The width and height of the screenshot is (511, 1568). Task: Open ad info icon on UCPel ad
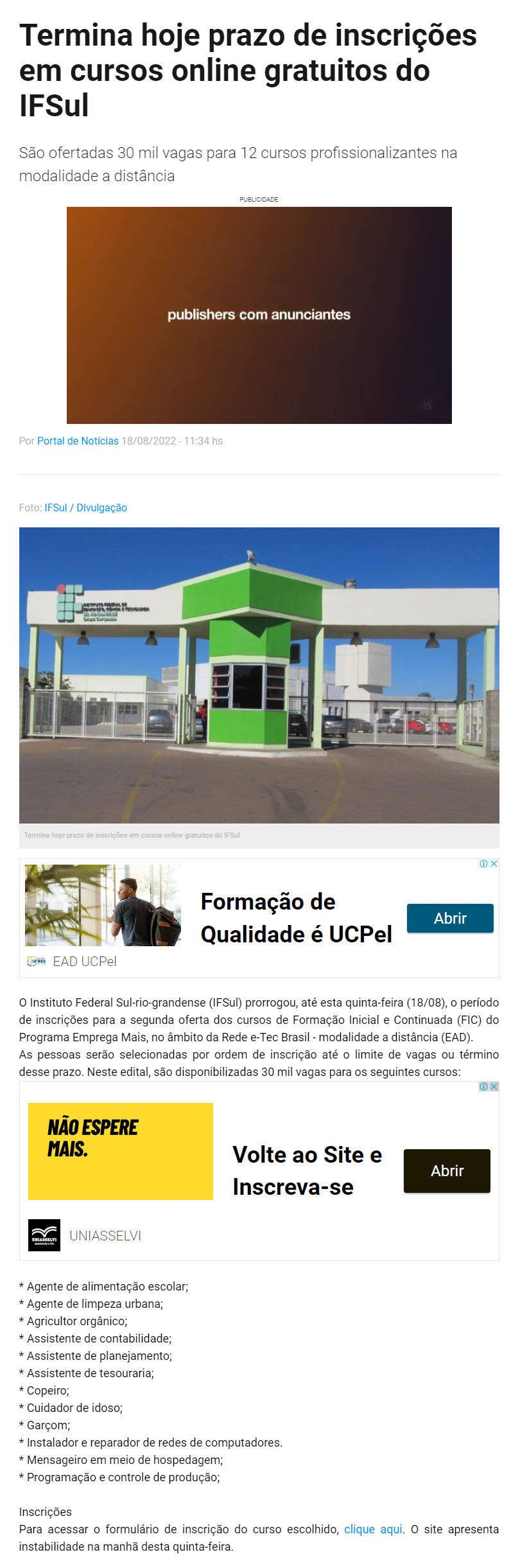(x=483, y=864)
